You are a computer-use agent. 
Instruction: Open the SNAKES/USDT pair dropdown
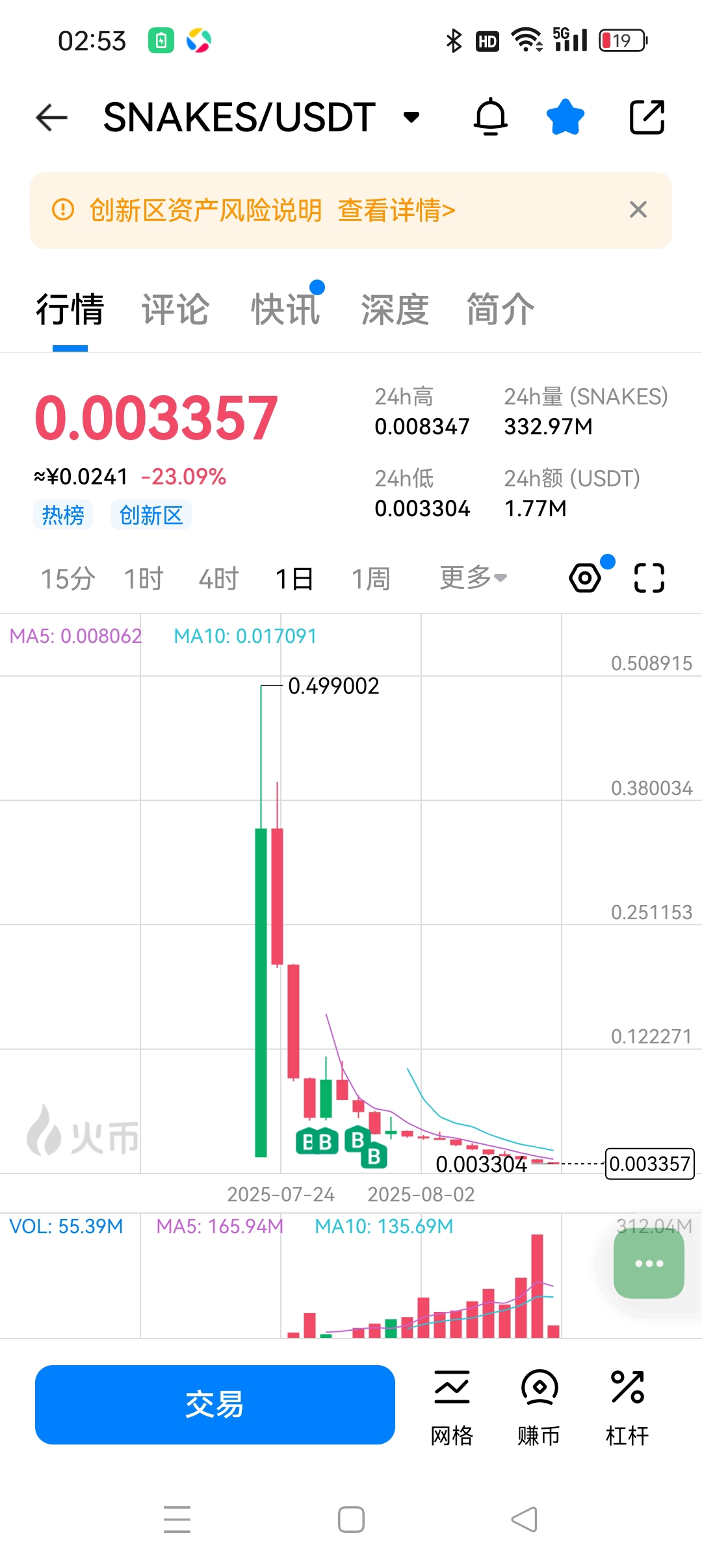411,118
